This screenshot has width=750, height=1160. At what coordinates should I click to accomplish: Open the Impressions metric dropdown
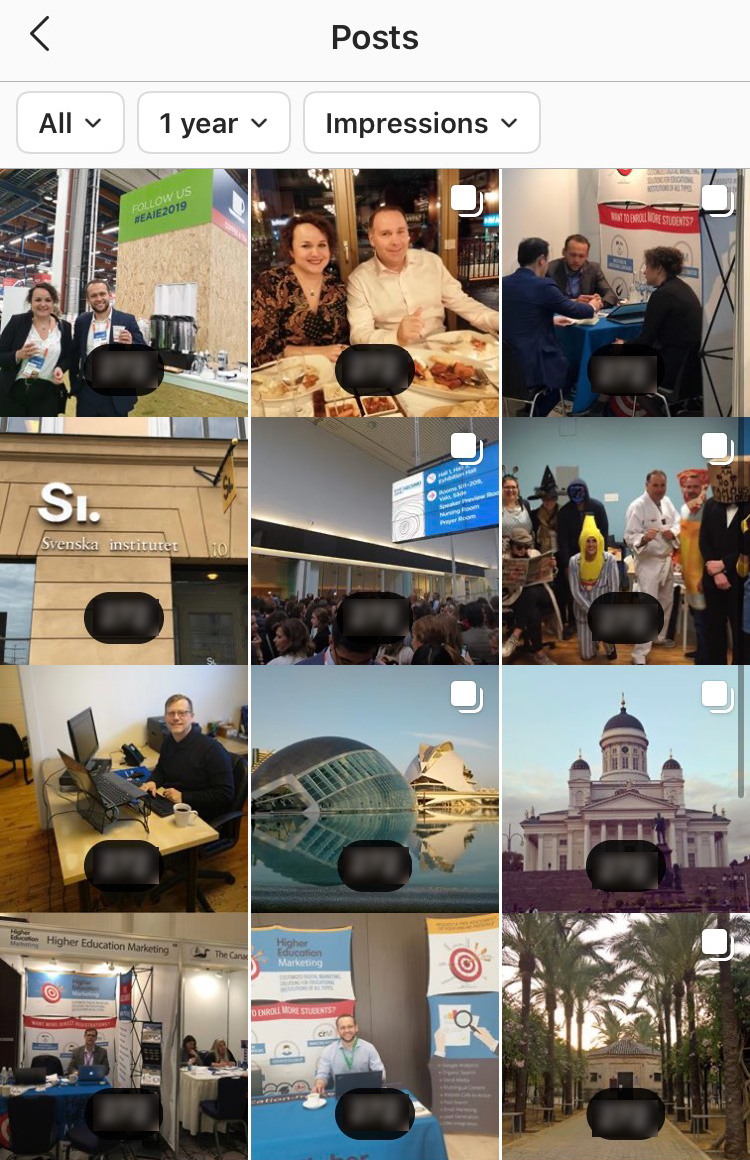(x=421, y=123)
